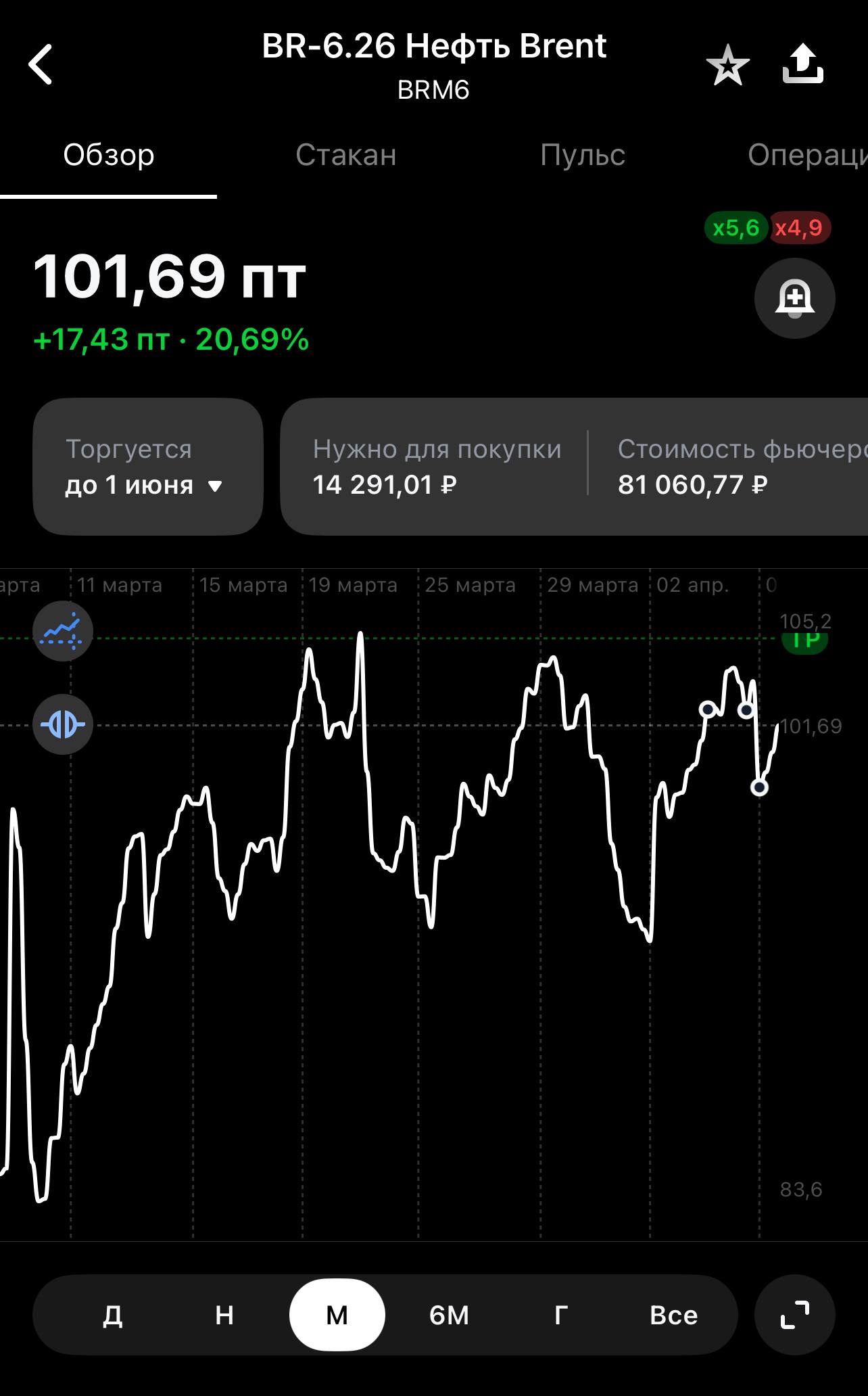868x1396 pixels.
Task: Open the Нужно для покупки info card
Action: tap(437, 467)
